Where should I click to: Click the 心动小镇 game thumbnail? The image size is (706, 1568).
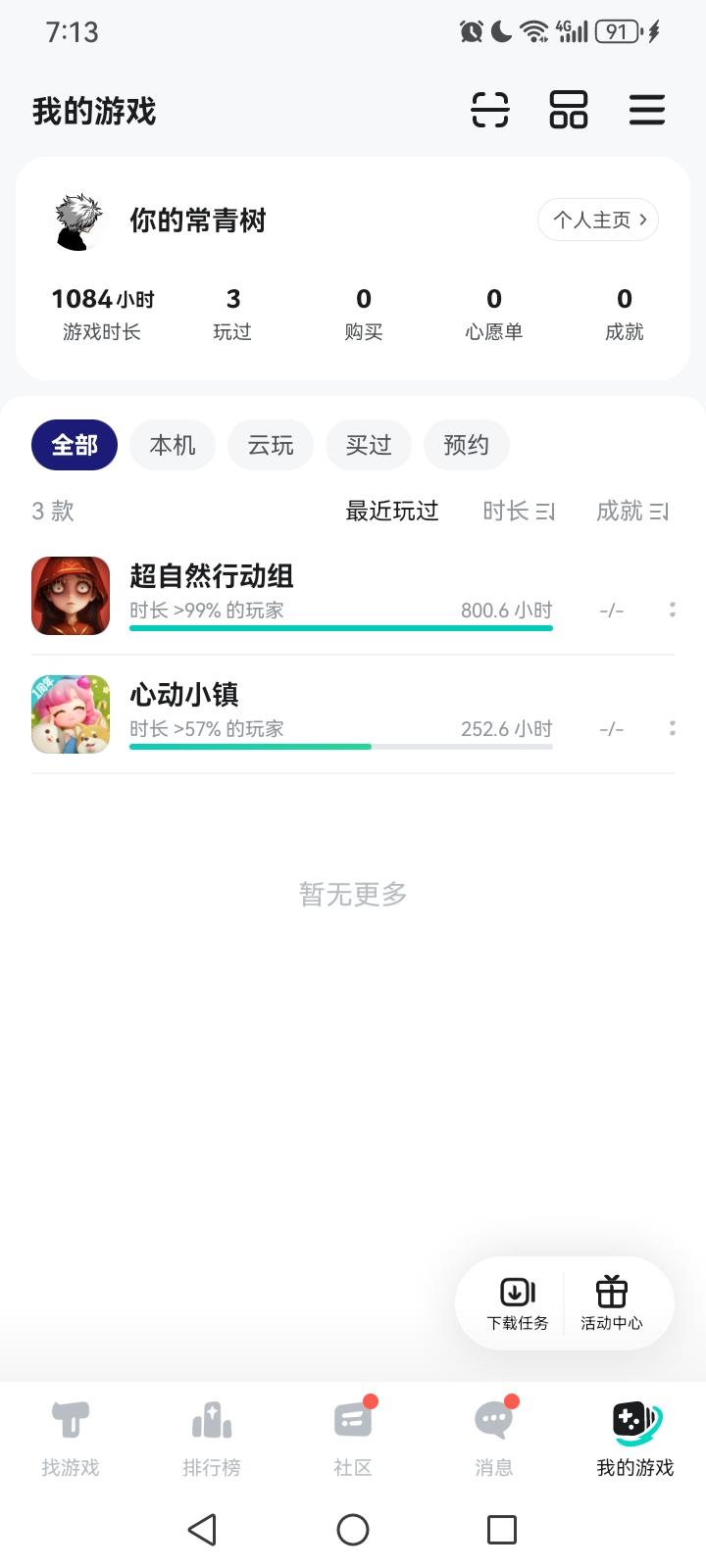(71, 713)
